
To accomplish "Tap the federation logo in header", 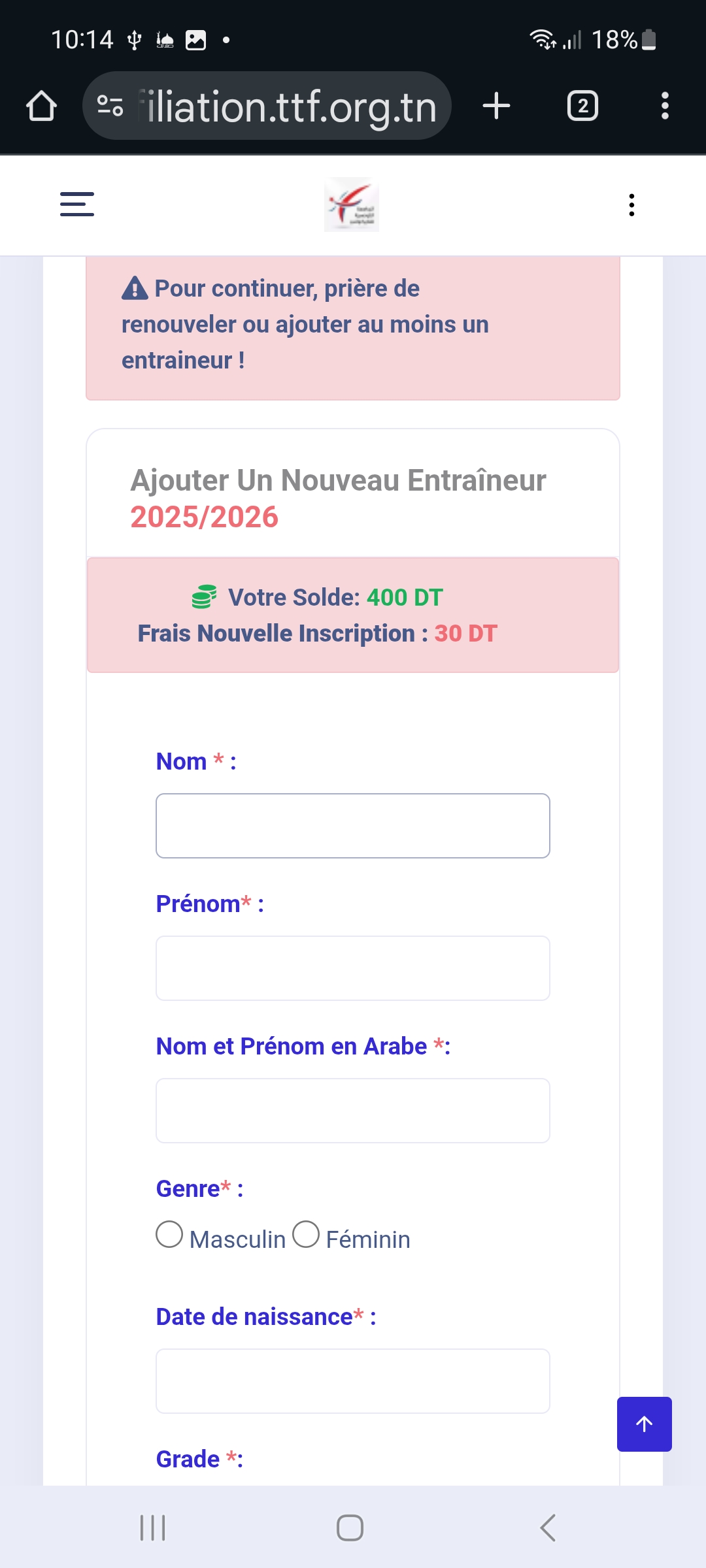I will click(x=352, y=204).
